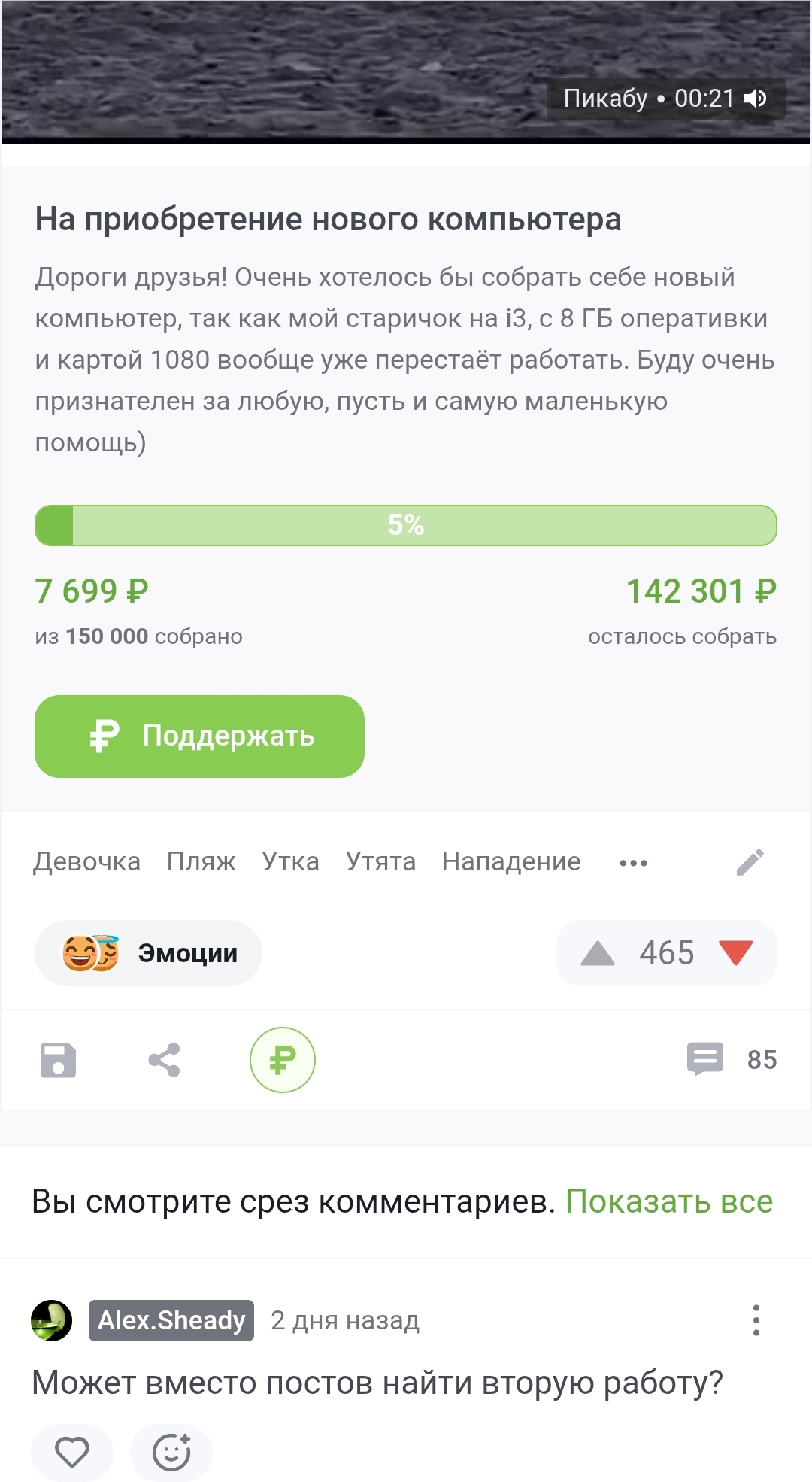
Task: Upvote the post
Action: (x=598, y=953)
